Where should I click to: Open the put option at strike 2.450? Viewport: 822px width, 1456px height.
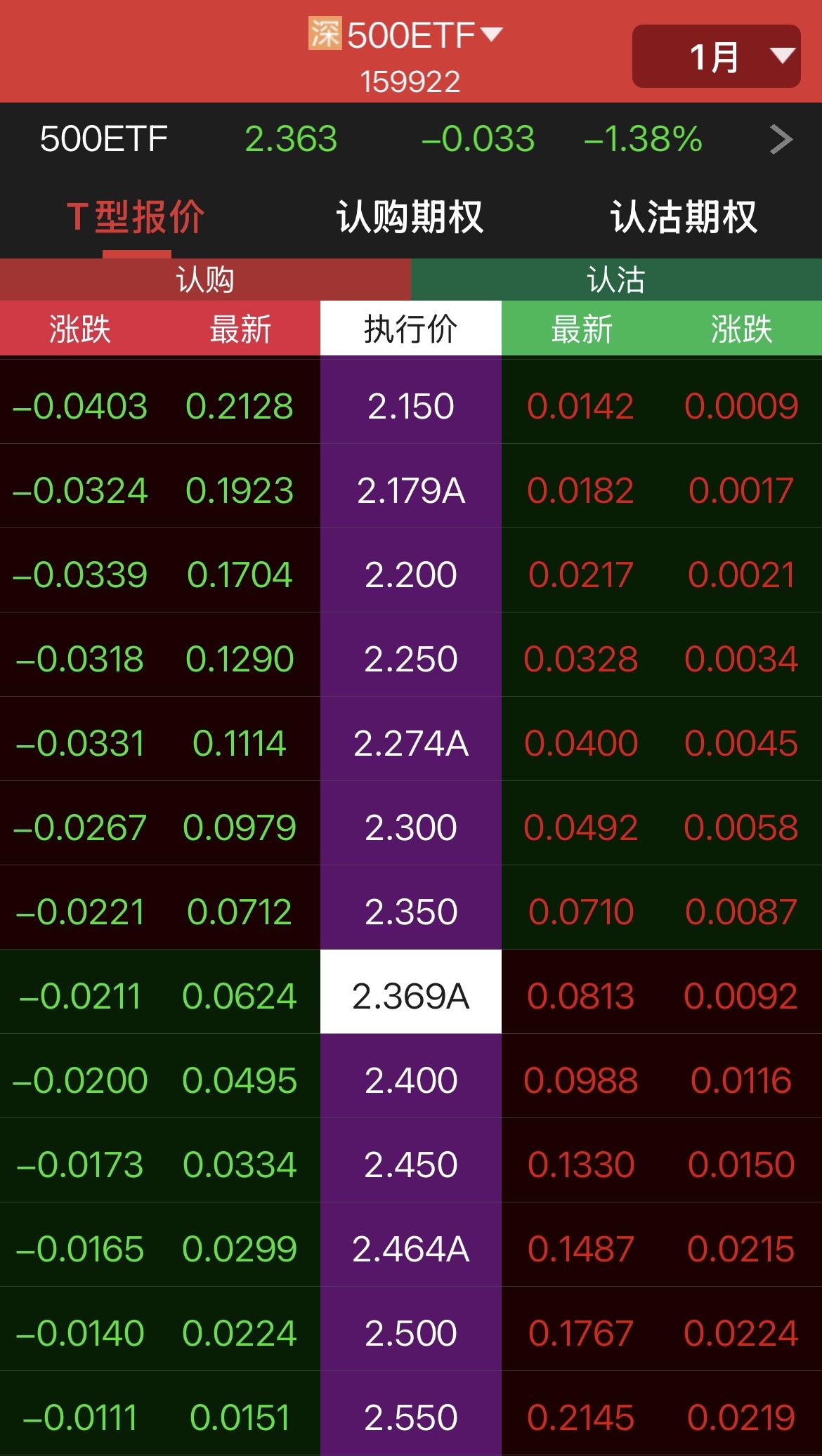point(662,1165)
